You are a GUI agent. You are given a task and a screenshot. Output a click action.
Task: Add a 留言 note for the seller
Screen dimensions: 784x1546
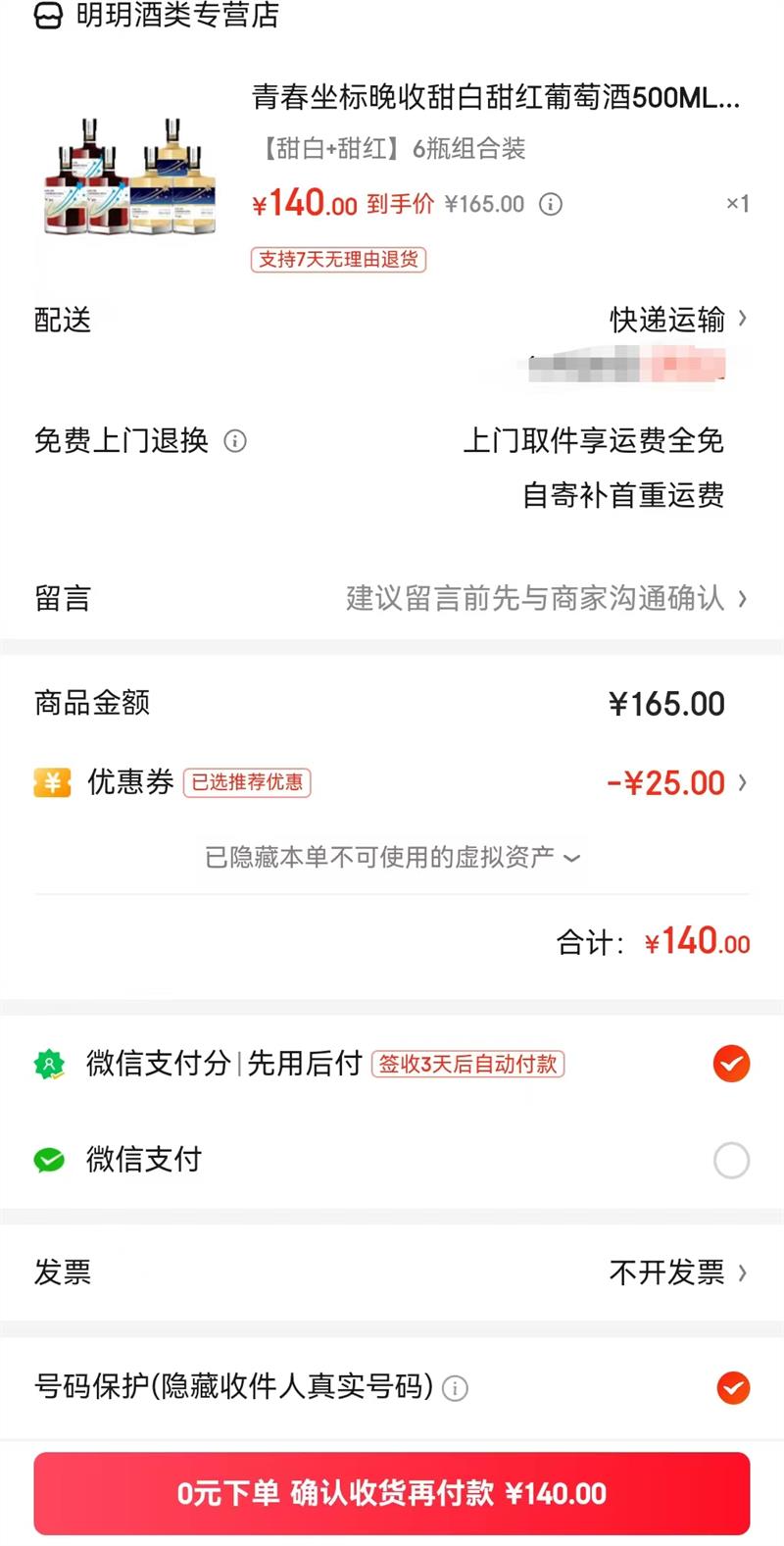pyautogui.click(x=544, y=598)
